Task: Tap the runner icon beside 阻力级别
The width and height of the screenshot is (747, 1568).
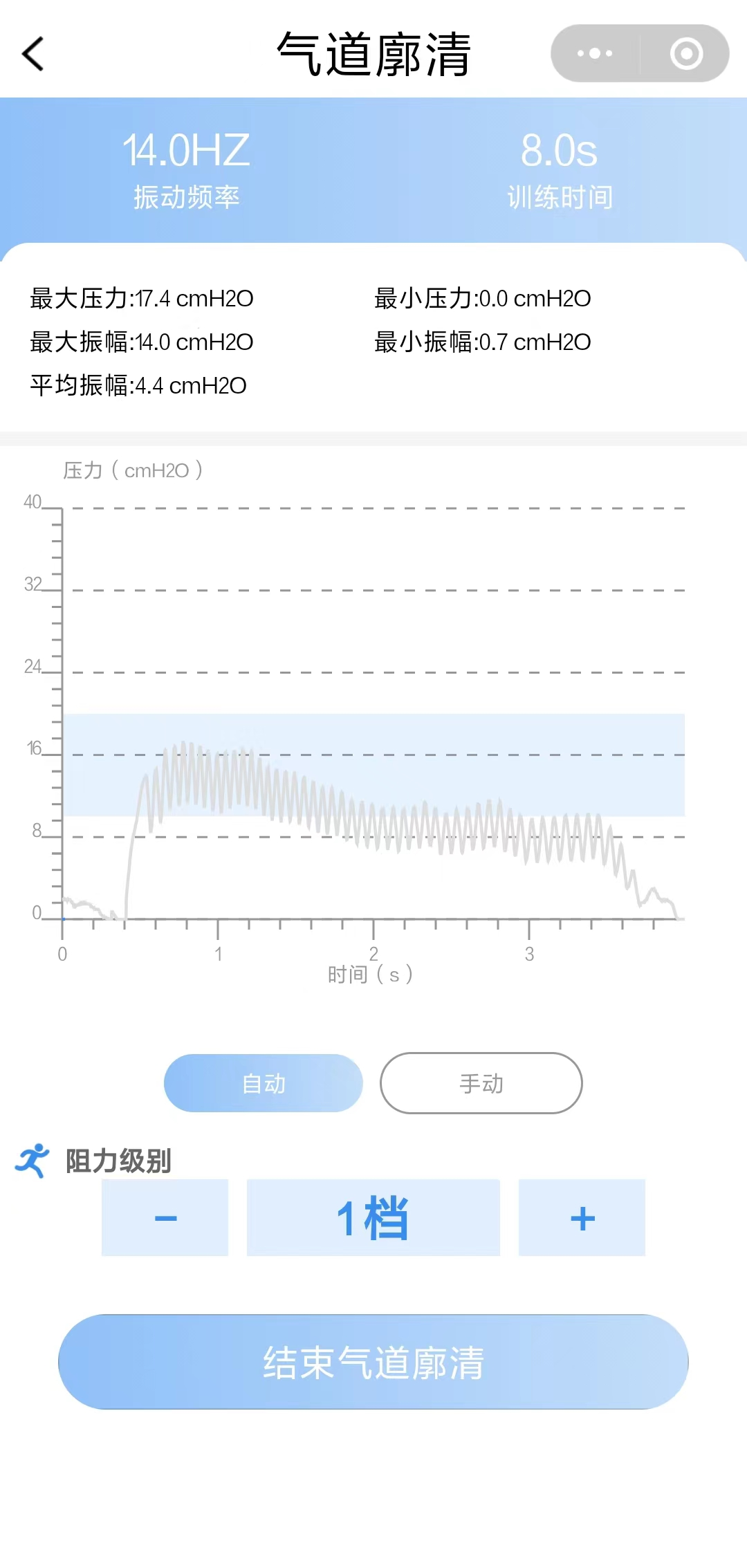Action: [x=33, y=1159]
